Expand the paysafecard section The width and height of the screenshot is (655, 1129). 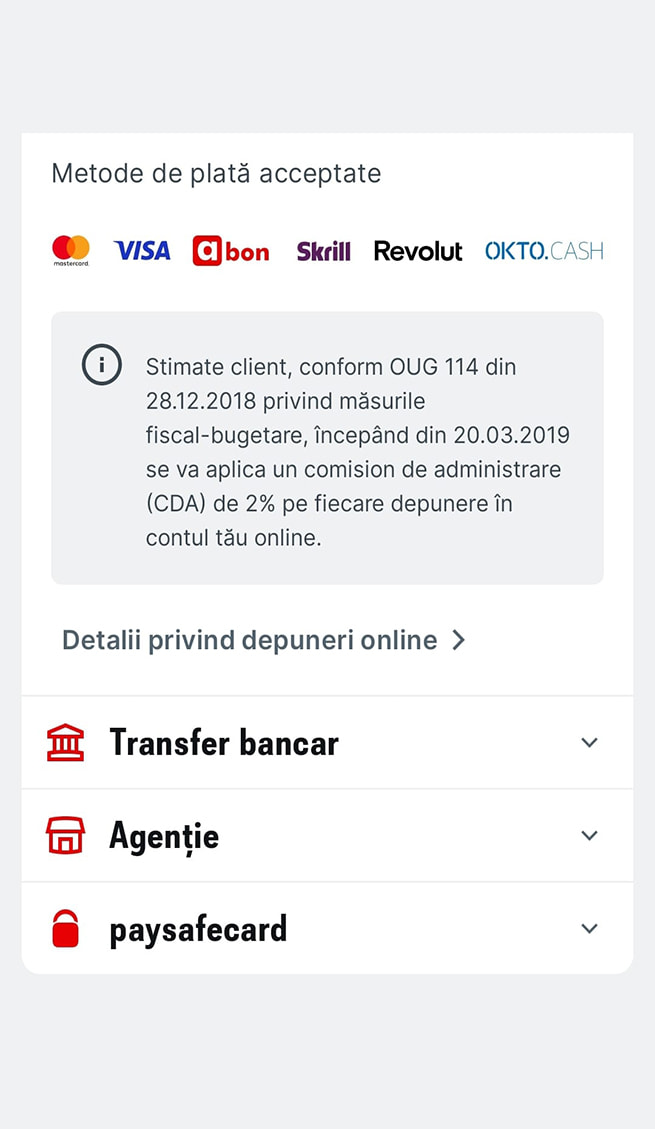pos(328,928)
